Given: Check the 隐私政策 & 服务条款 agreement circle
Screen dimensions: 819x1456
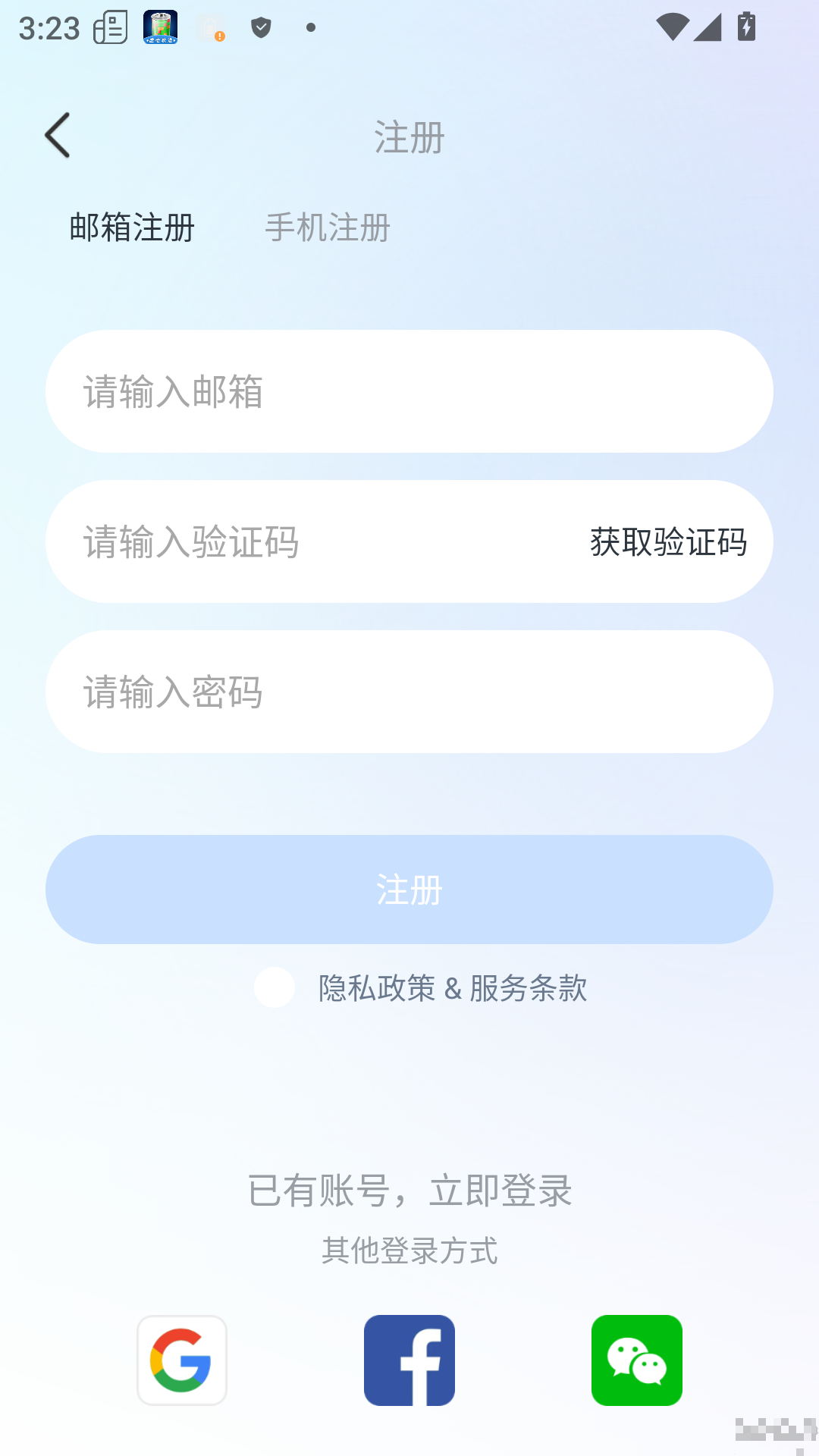Looking at the screenshot, I should [x=275, y=987].
